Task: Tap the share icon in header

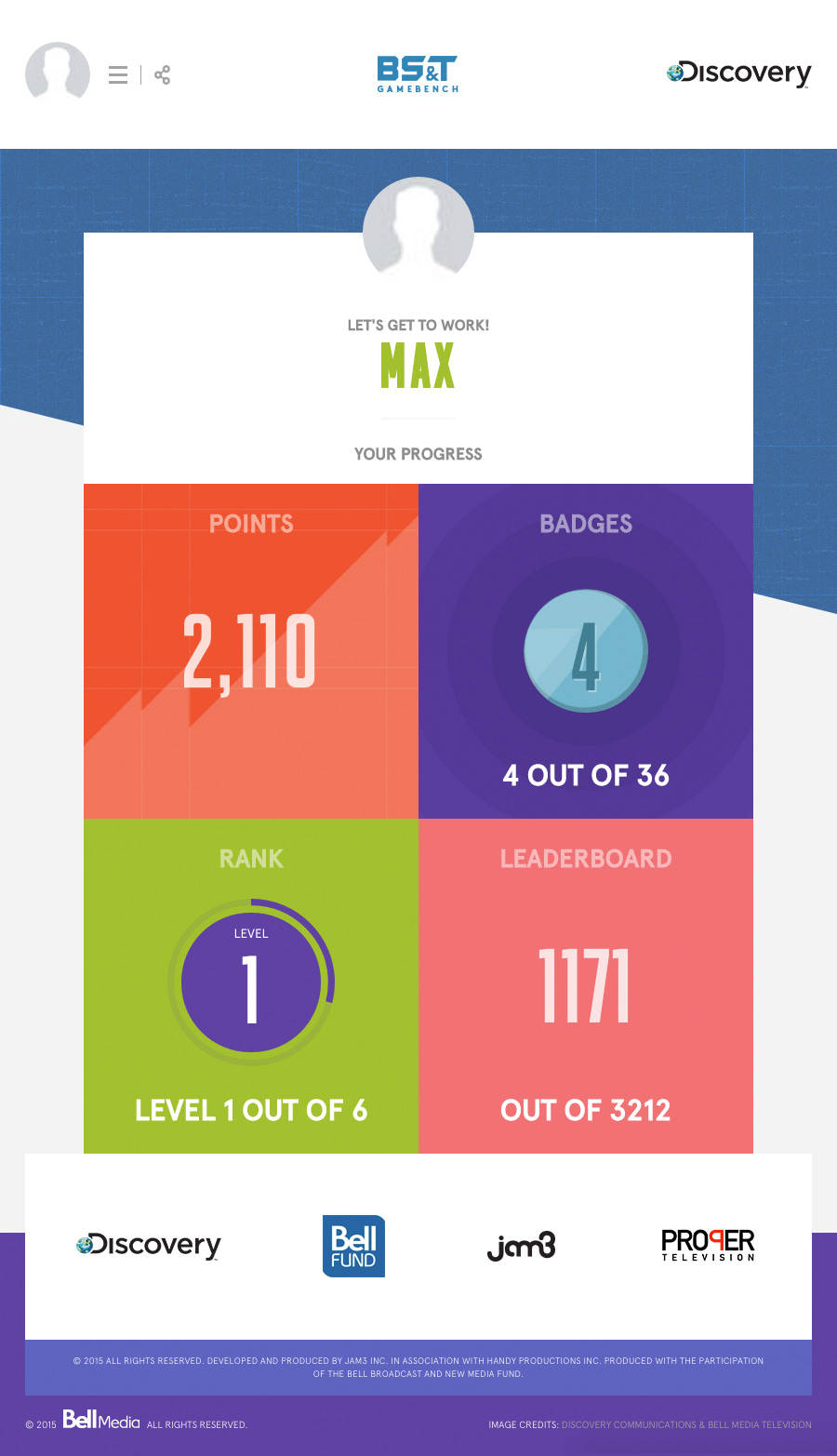Action: coord(163,75)
